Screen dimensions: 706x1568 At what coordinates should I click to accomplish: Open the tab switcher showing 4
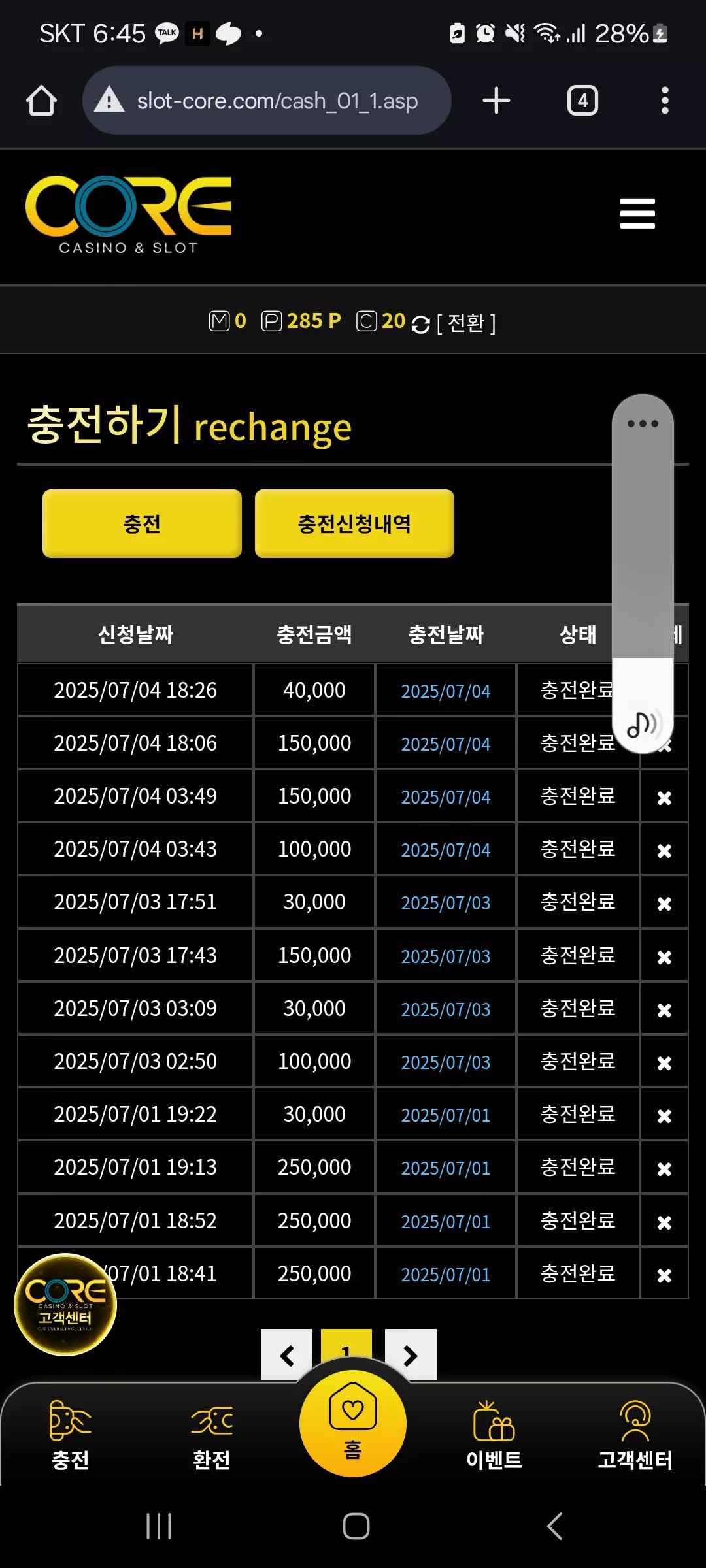(582, 101)
